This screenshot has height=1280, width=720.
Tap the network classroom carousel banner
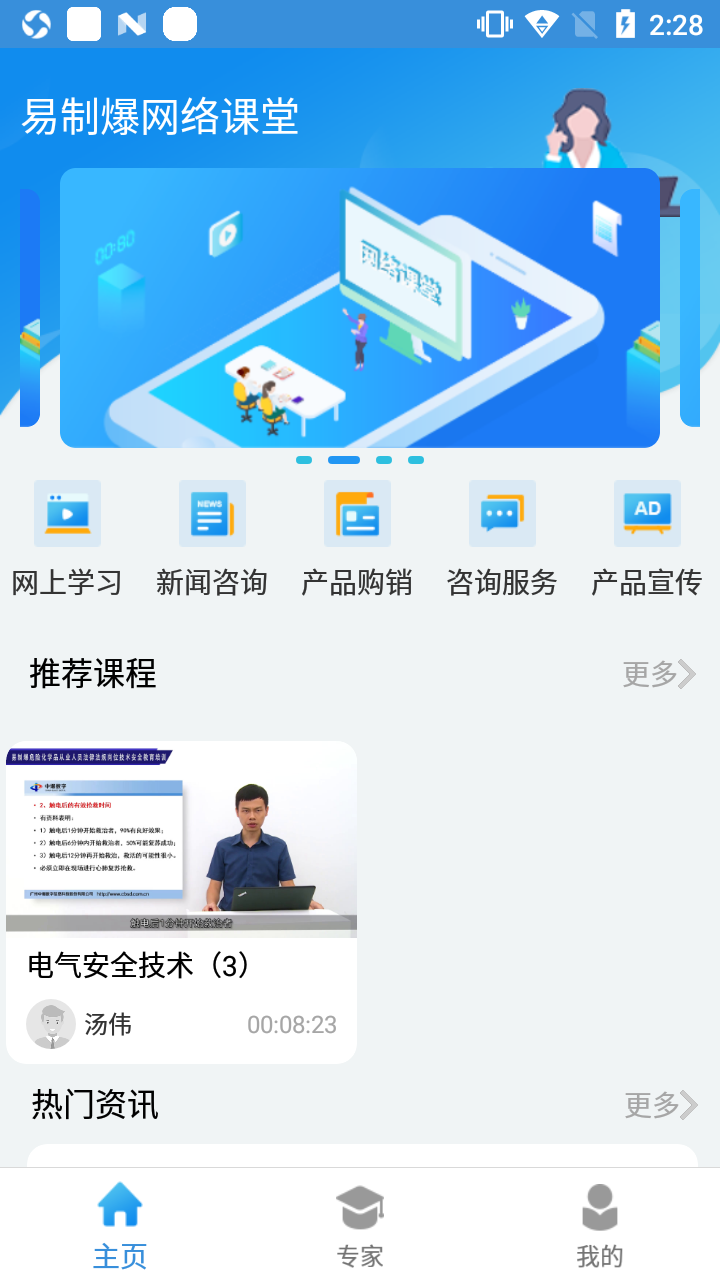[x=360, y=307]
